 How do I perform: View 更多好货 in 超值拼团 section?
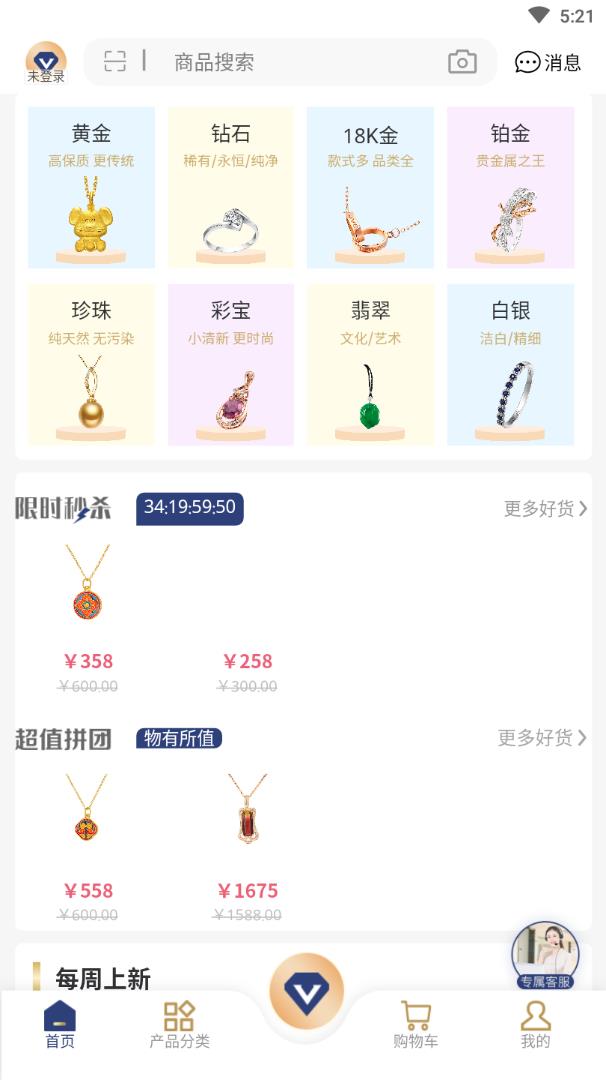542,738
